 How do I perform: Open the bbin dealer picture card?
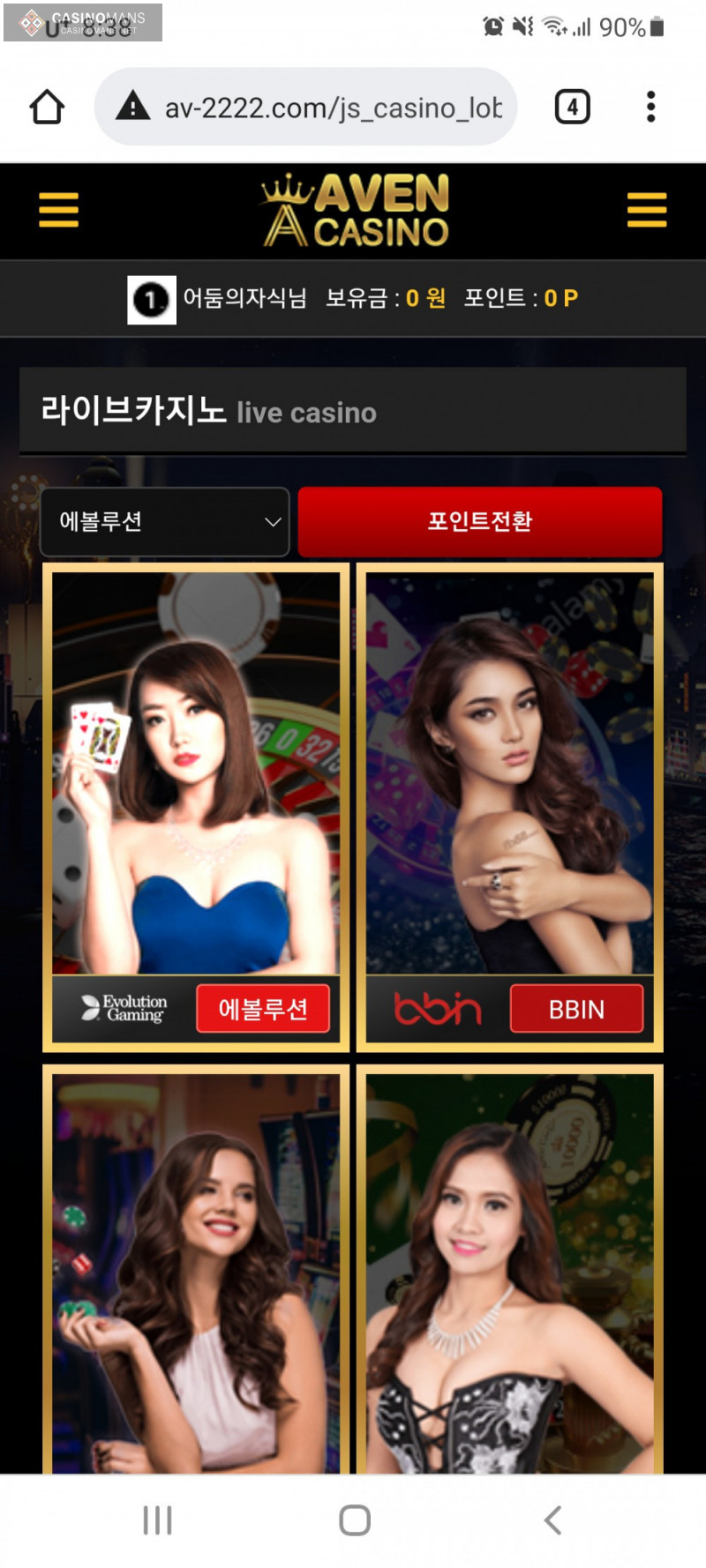[x=509, y=773]
